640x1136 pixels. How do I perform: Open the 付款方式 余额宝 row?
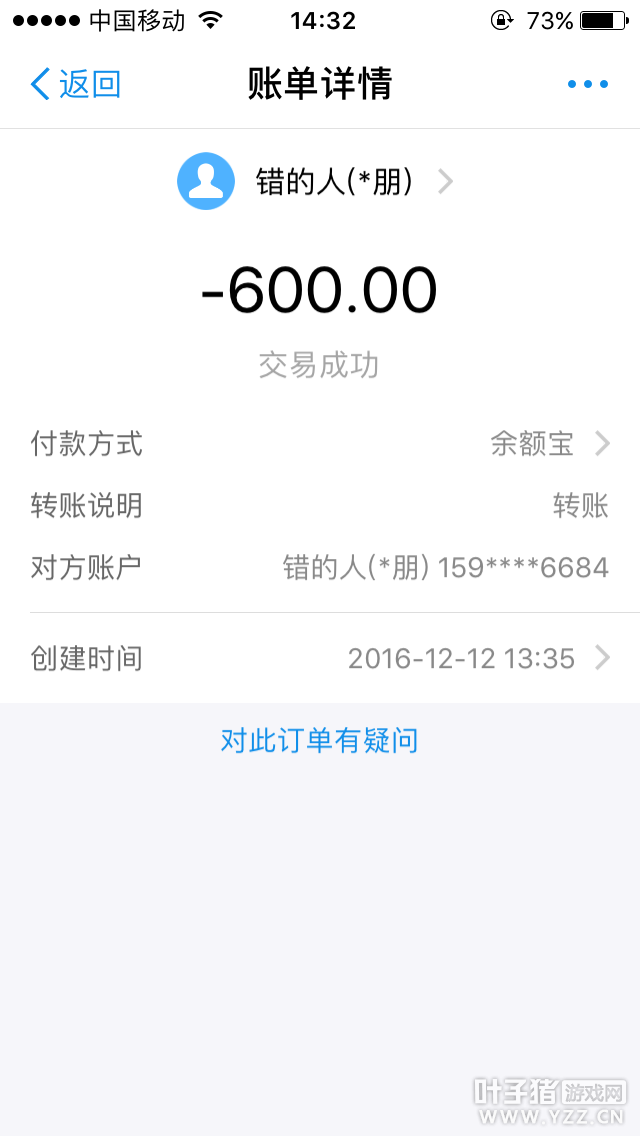(320, 443)
